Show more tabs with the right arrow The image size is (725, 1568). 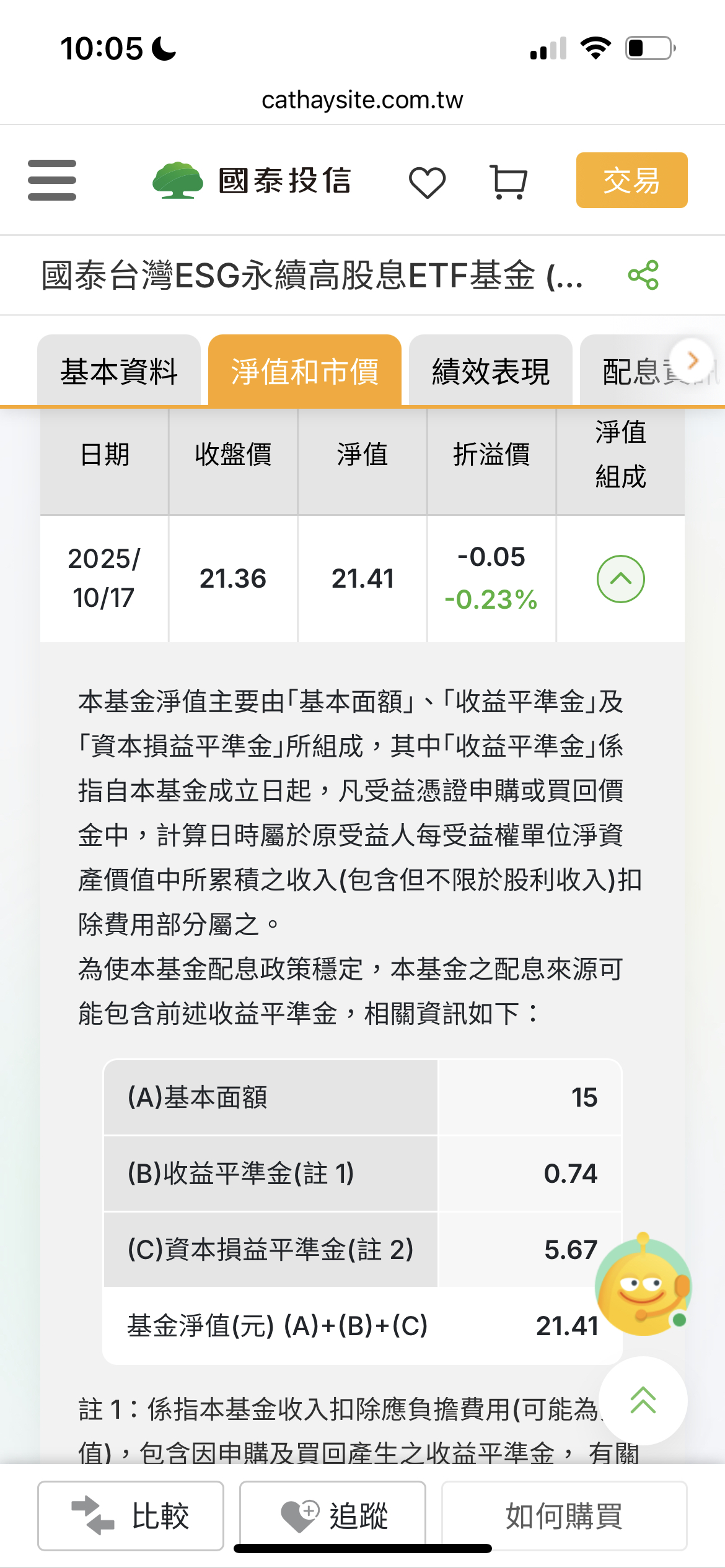(692, 360)
